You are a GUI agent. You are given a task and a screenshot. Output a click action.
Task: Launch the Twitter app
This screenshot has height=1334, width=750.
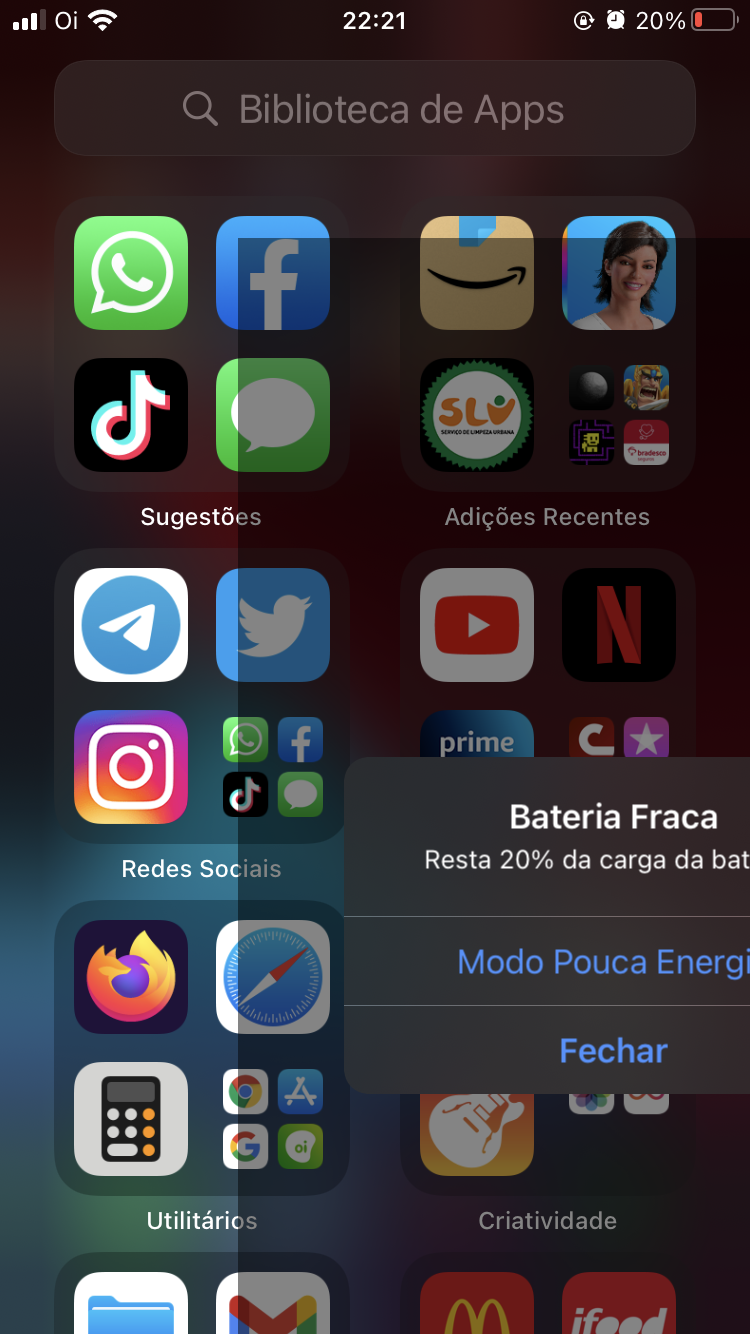coord(273,625)
